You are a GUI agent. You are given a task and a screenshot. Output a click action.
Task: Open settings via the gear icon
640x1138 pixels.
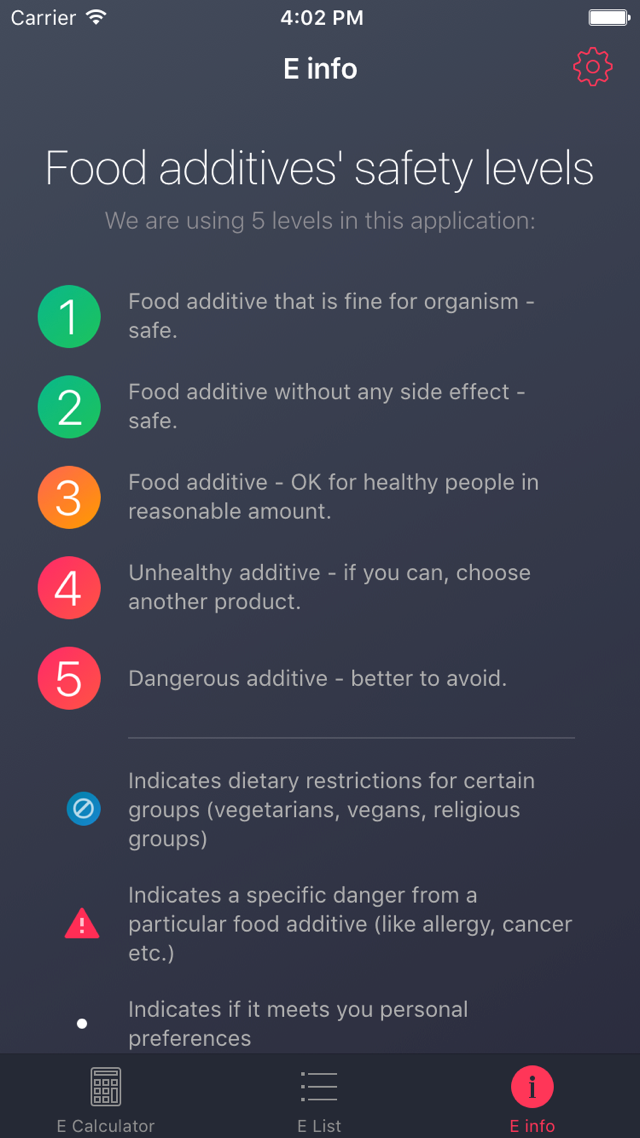[592, 67]
